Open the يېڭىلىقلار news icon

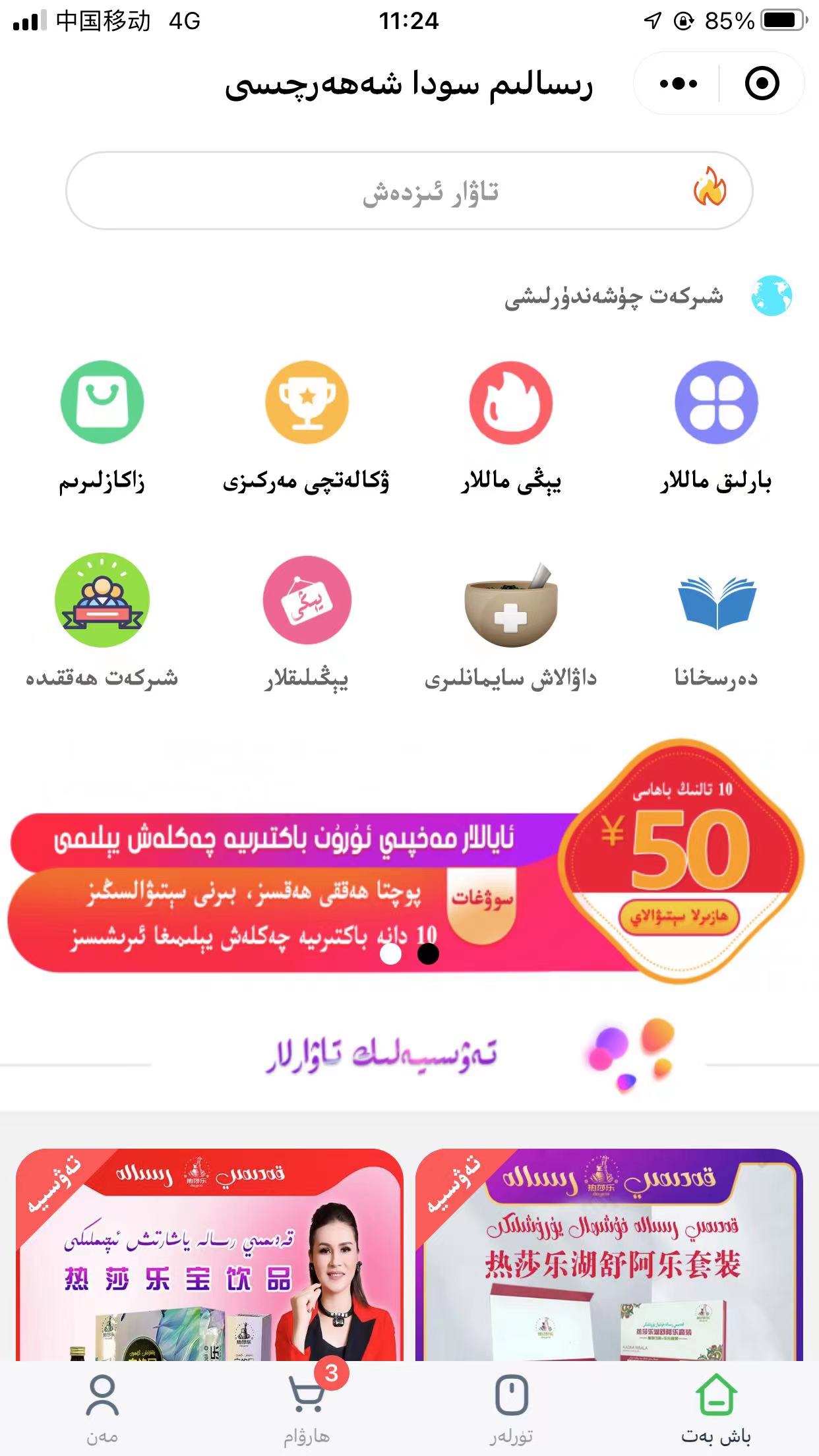pos(307,600)
